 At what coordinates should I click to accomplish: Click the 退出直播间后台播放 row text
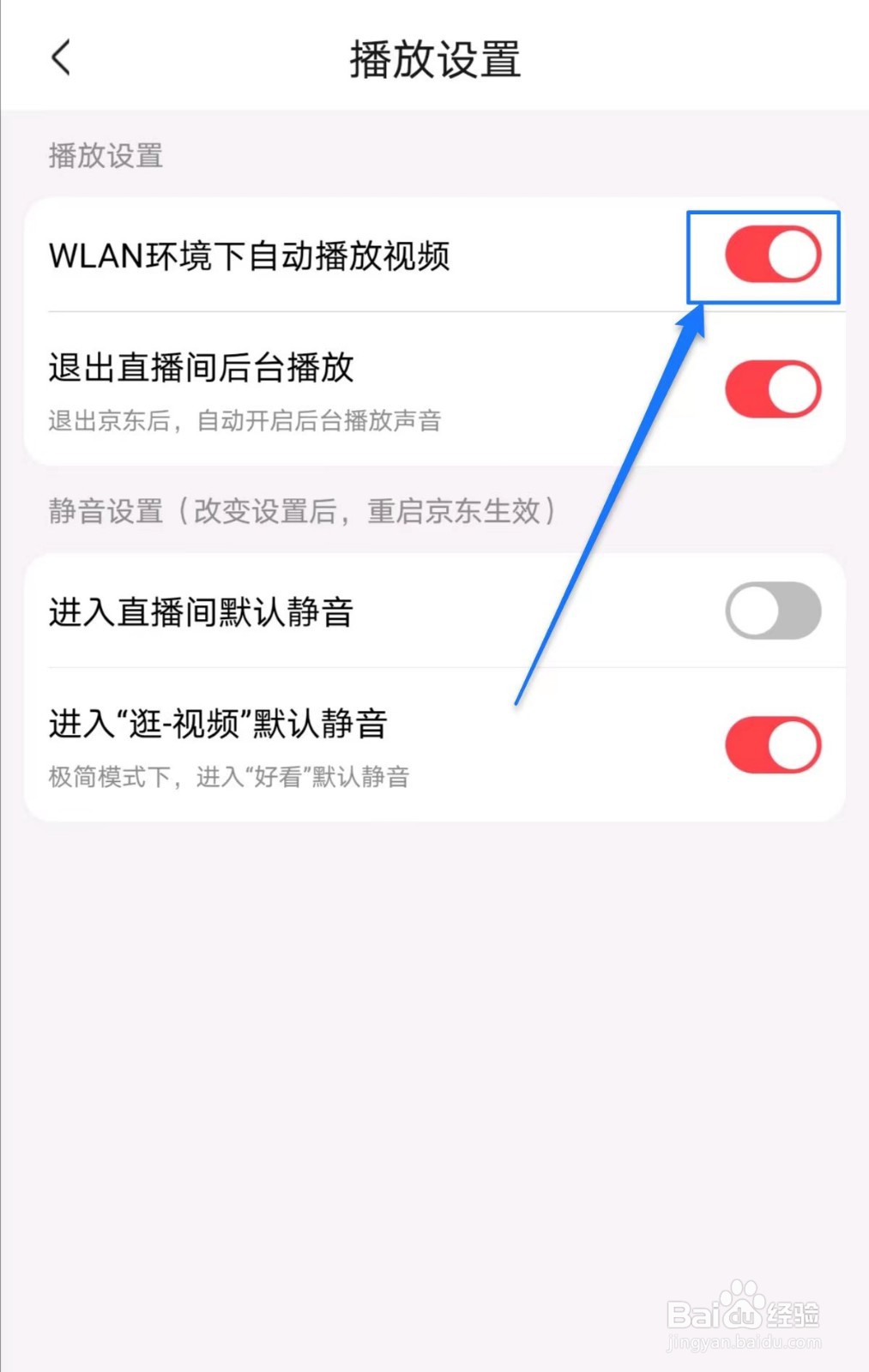[201, 369]
